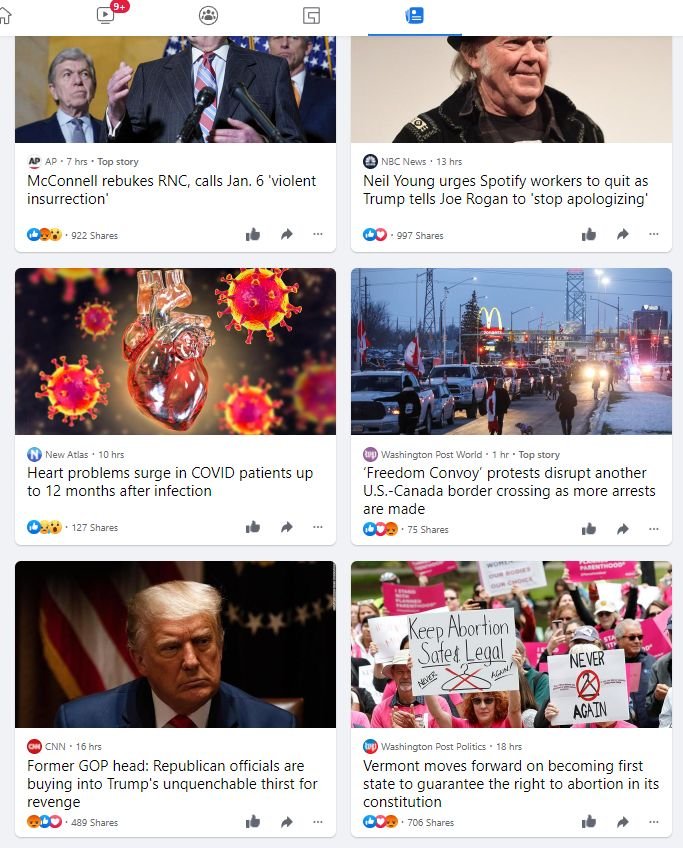
Task: Open the 'Freedom Convoy' protests article
Action: 509,490
